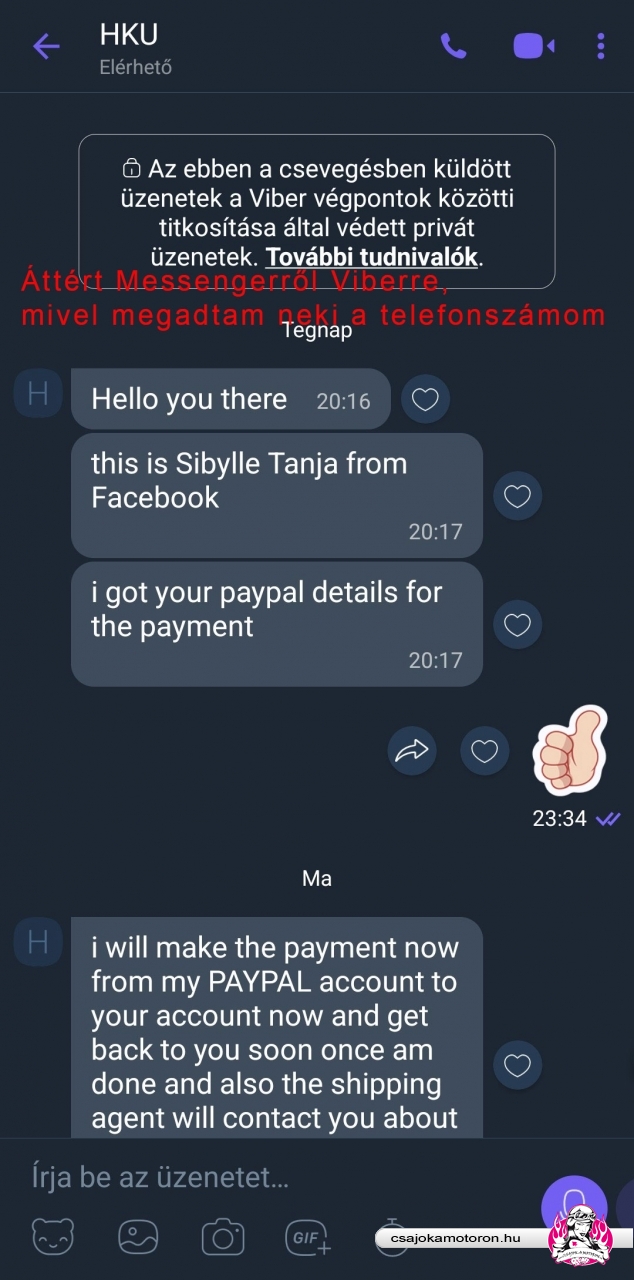
Task: Open the sticker picker
Action: (52, 1237)
